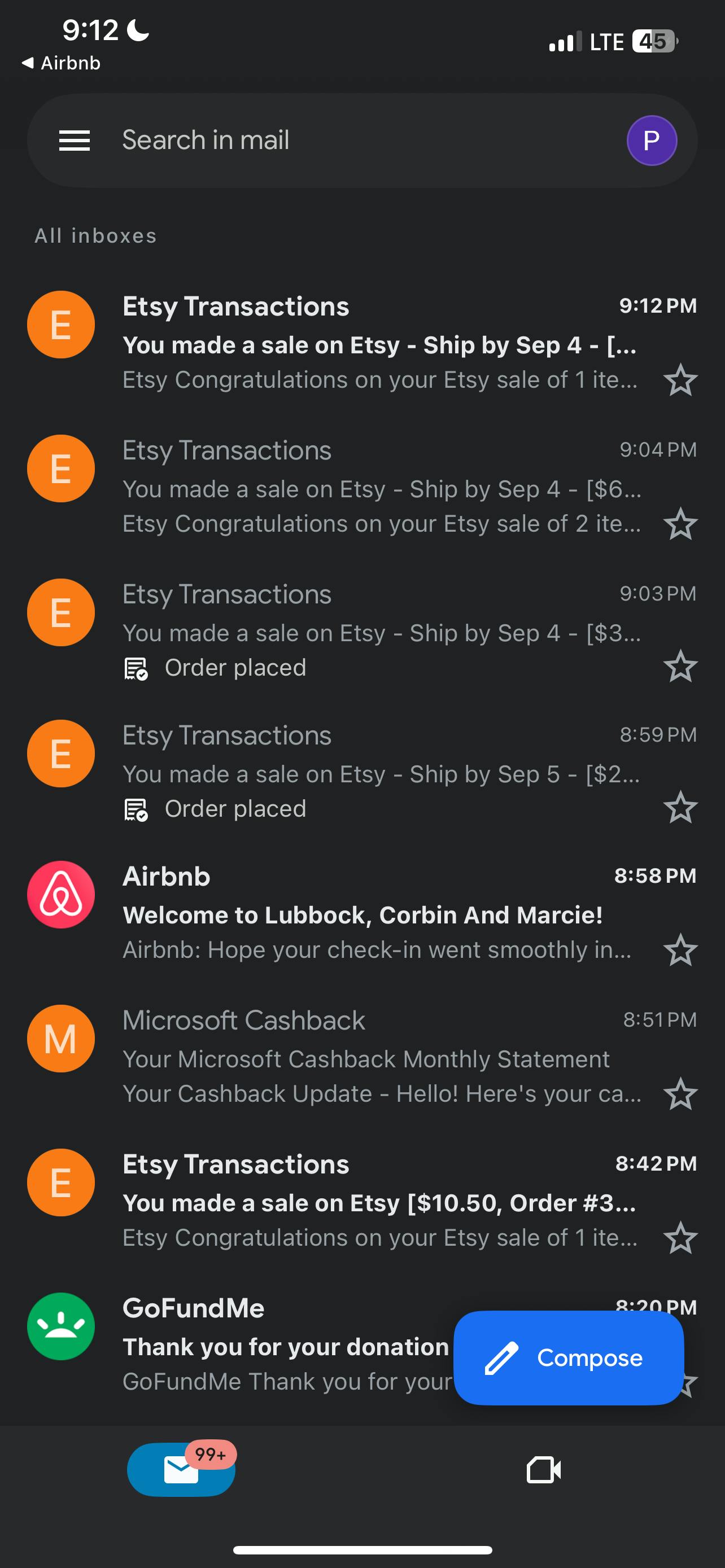Compose a new email

point(569,1358)
